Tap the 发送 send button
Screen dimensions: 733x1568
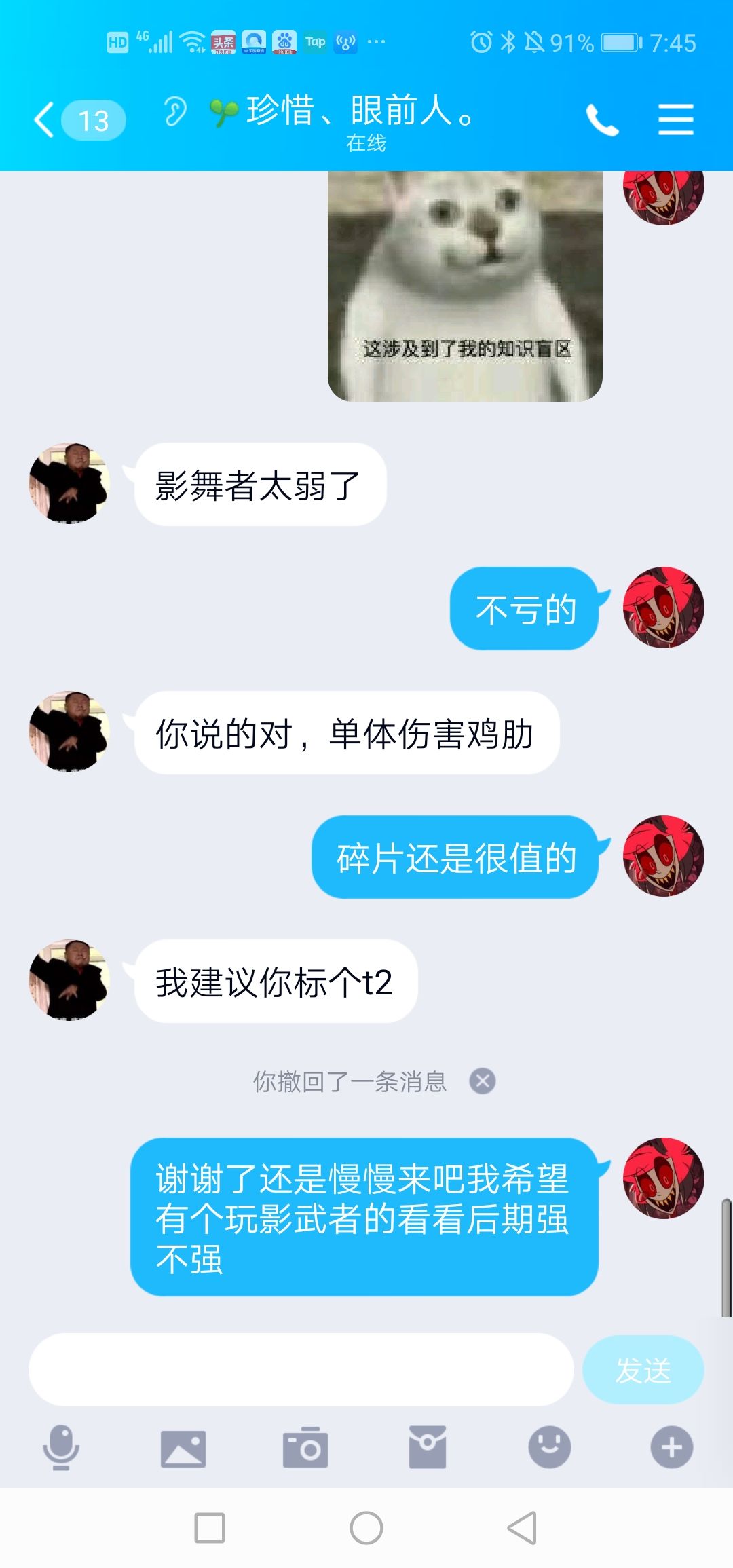coord(642,1371)
